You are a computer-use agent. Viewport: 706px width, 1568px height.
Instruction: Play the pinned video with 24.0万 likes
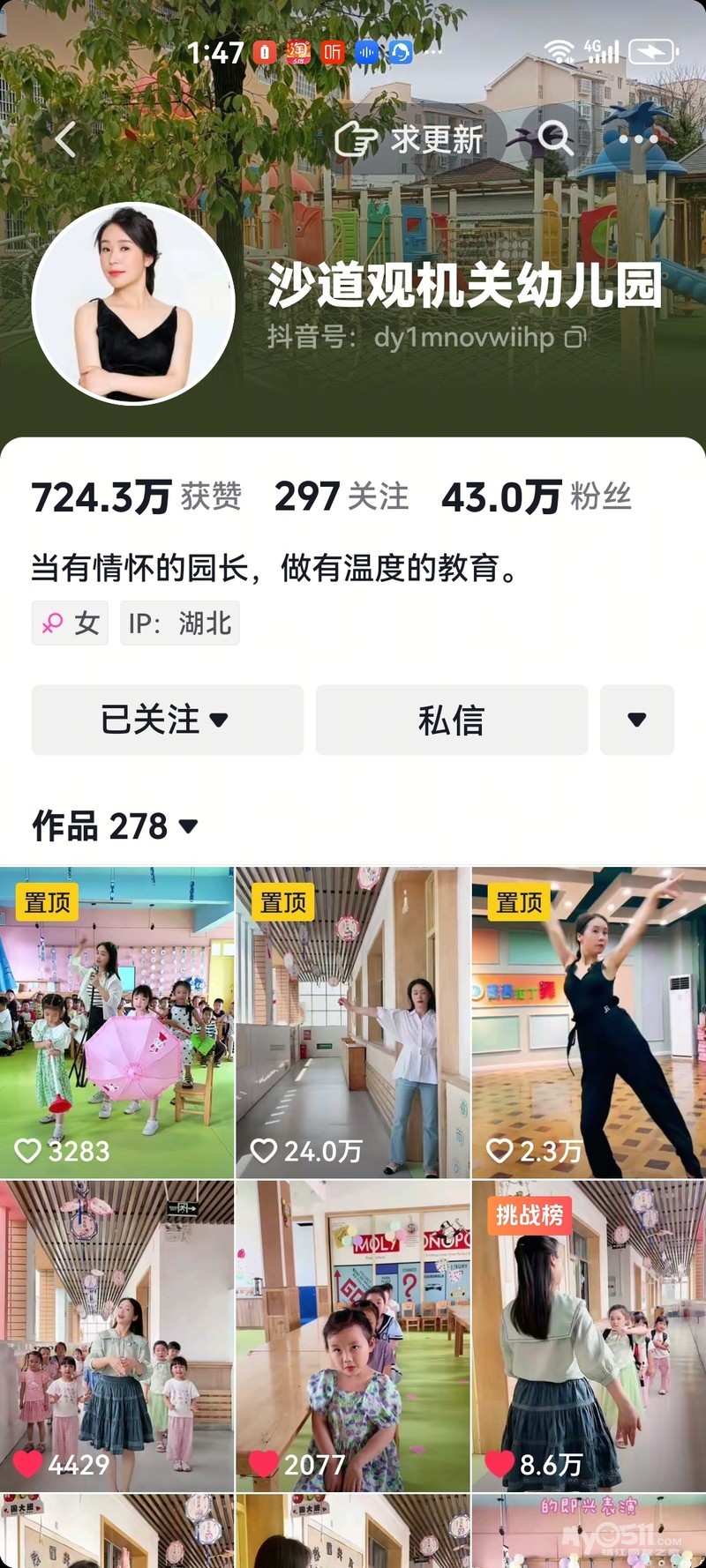[x=353, y=1023]
